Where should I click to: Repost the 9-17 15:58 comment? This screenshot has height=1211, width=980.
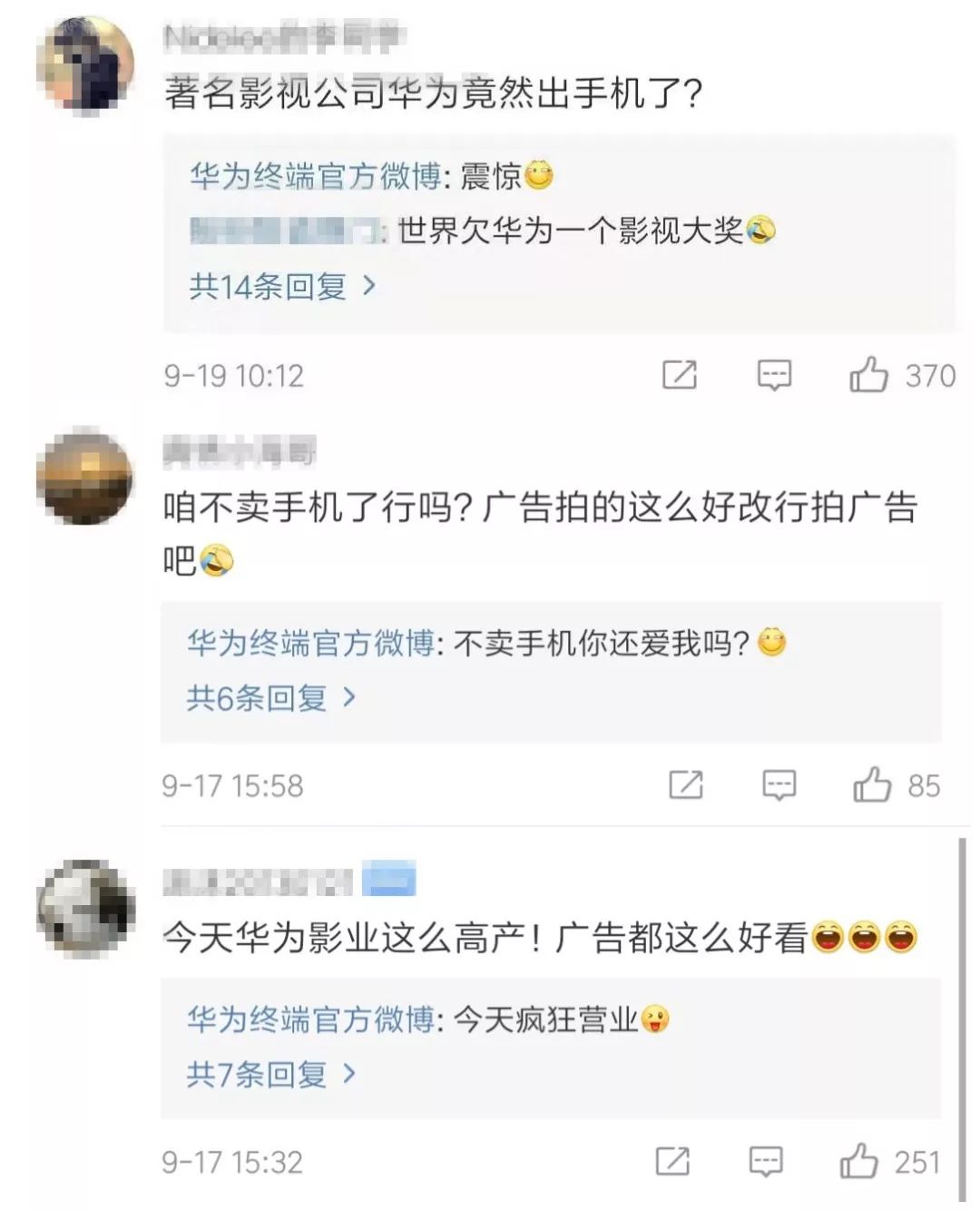685,785
